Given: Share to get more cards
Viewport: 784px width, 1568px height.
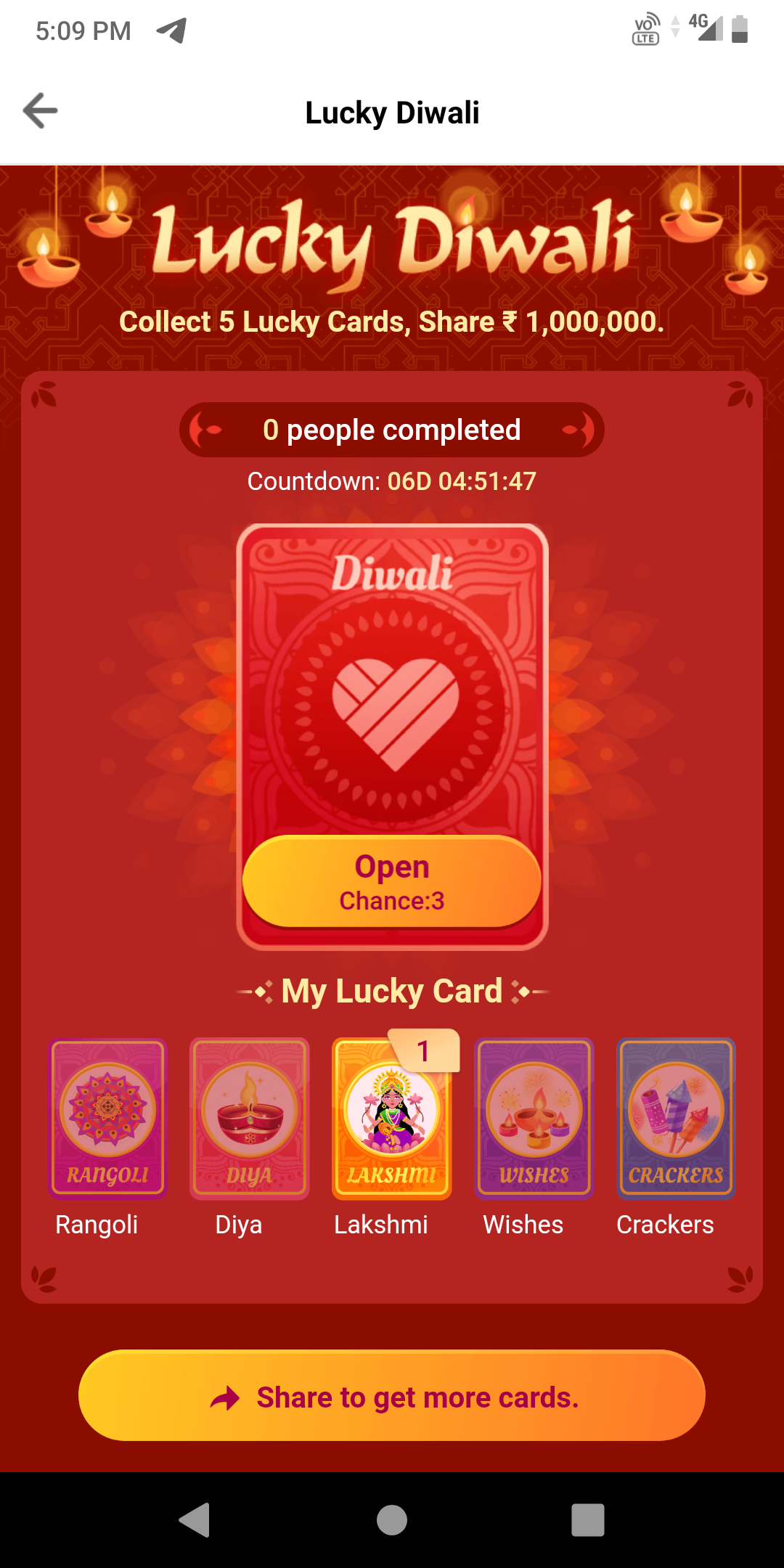Looking at the screenshot, I should click(392, 1395).
